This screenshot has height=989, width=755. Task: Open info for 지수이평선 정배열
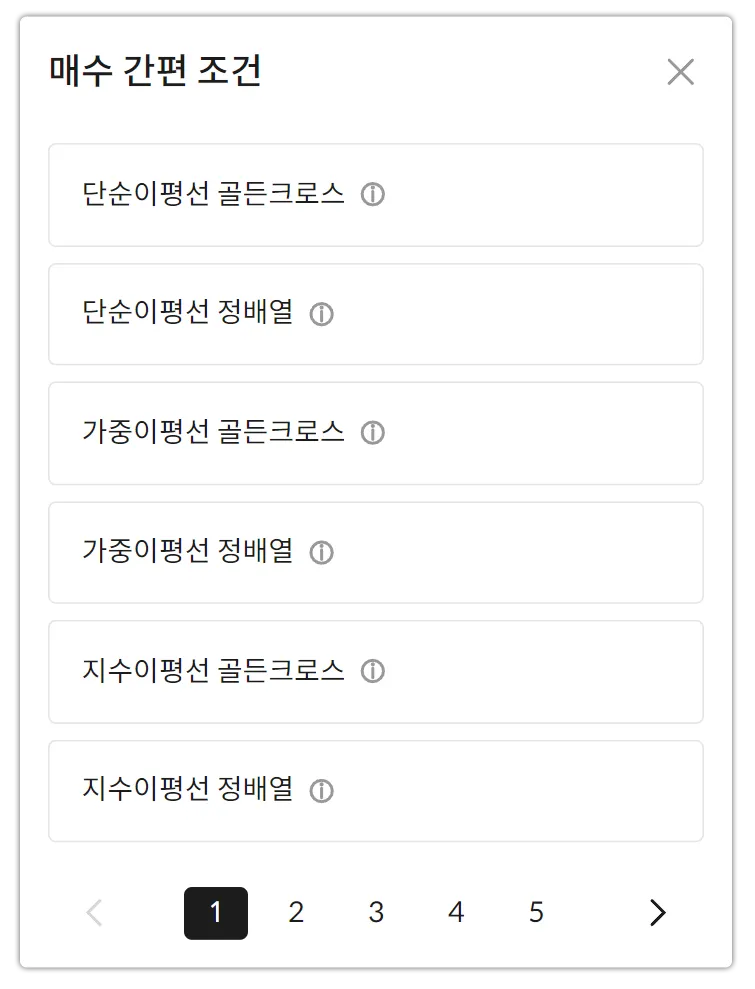(321, 791)
